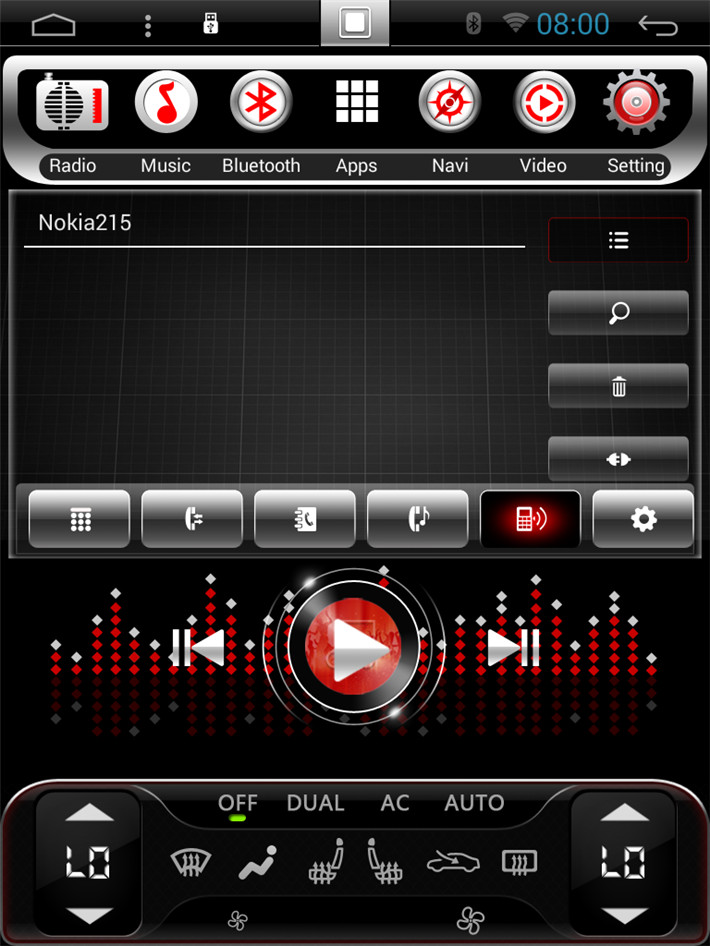Image resolution: width=710 pixels, height=946 pixels.
Task: Delete the paired device with trash button
Action: pyautogui.click(x=618, y=386)
